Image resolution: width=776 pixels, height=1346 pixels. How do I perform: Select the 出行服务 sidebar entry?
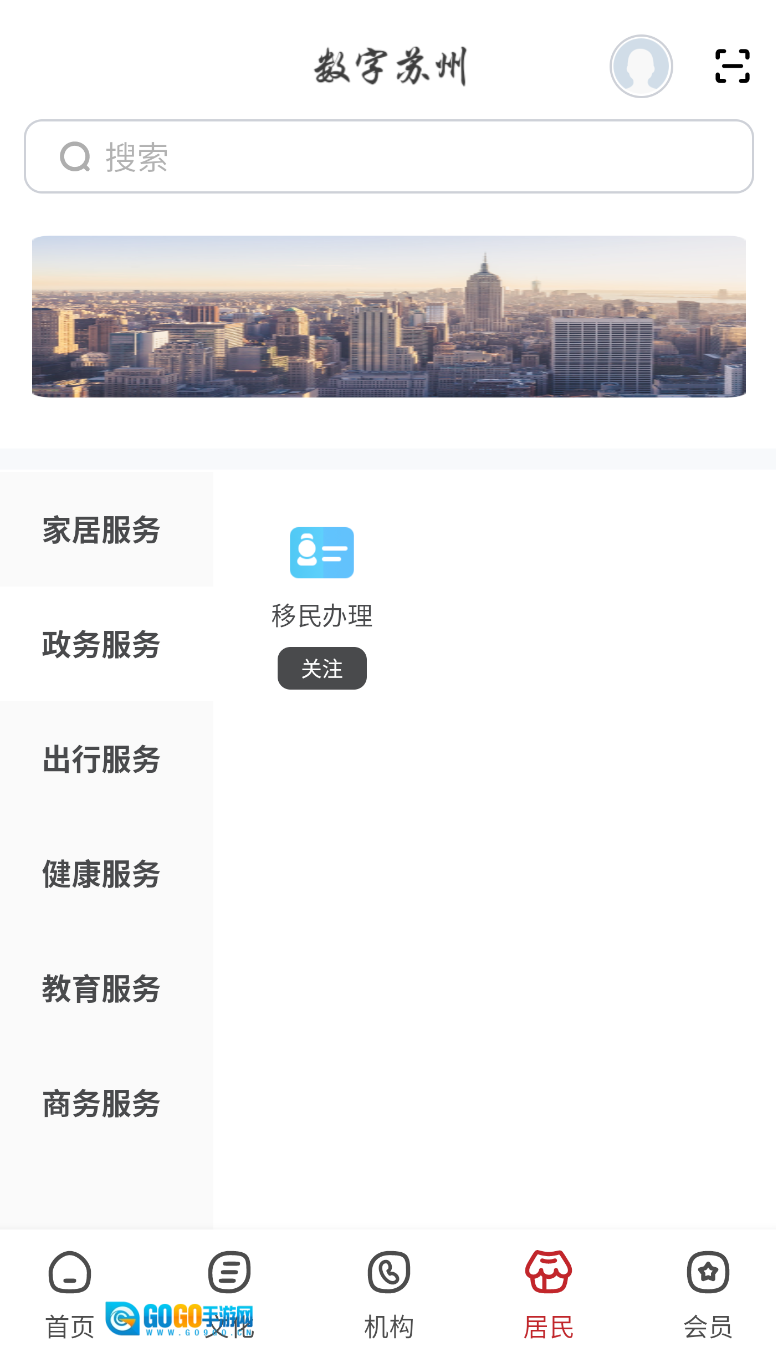pos(100,760)
